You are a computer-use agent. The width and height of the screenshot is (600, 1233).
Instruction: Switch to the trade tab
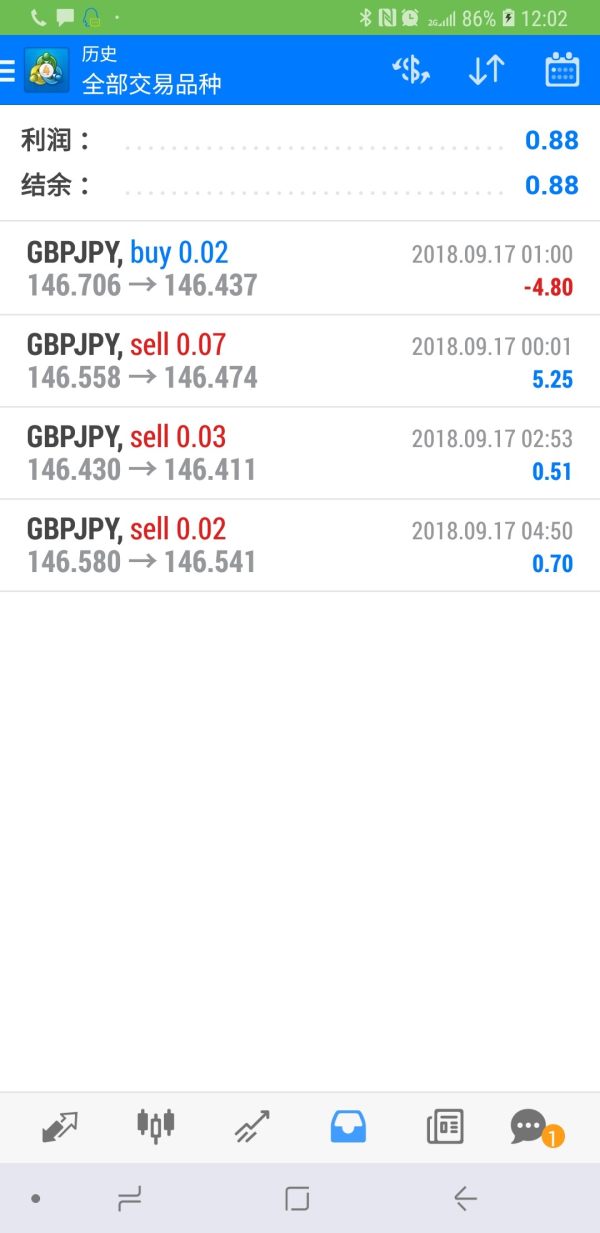pyautogui.click(x=252, y=1127)
